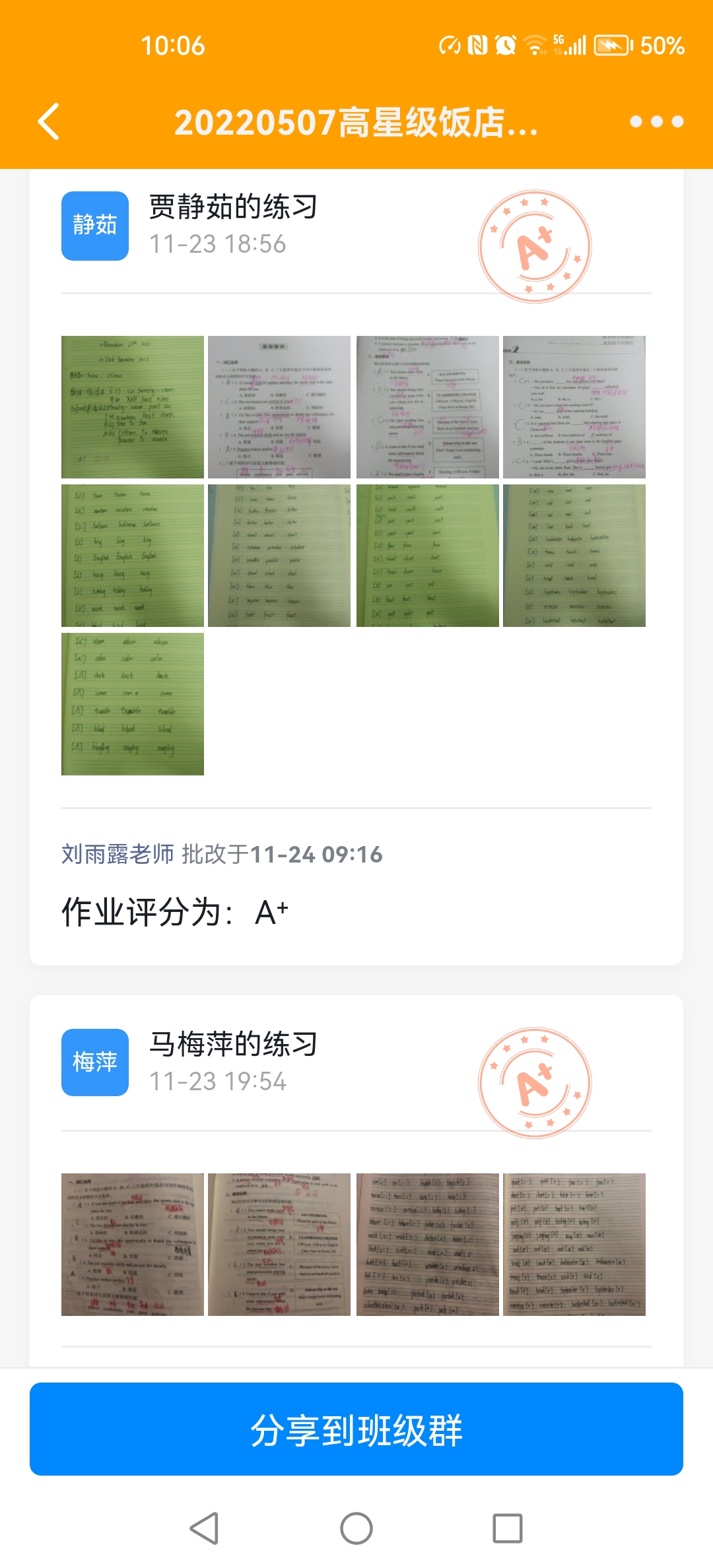The height and width of the screenshot is (1568, 713).
Task: Open 贾静茹's fourth worksheet photo in first row
Action: (x=574, y=407)
